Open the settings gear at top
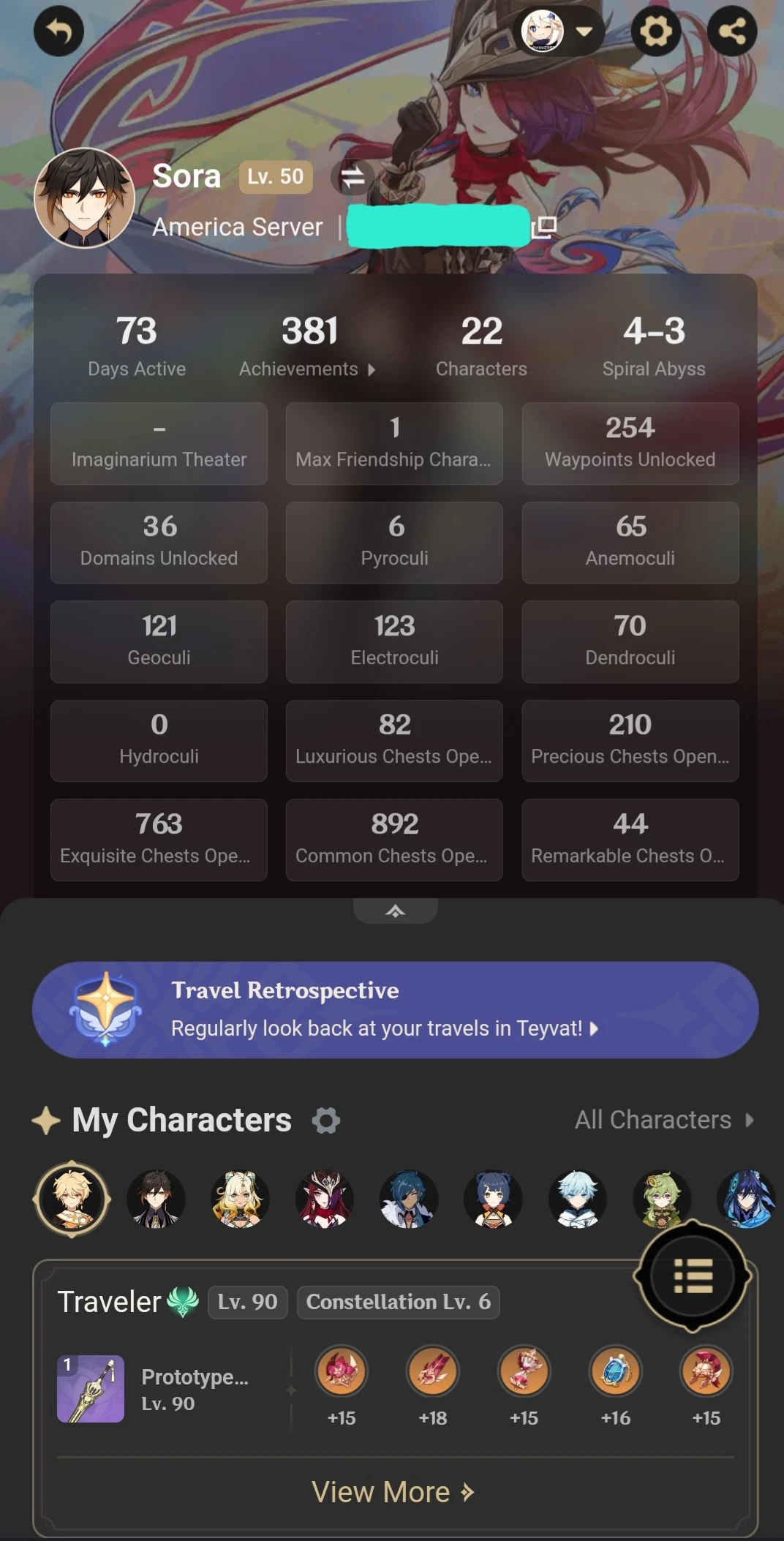The image size is (784, 1541). point(656,31)
